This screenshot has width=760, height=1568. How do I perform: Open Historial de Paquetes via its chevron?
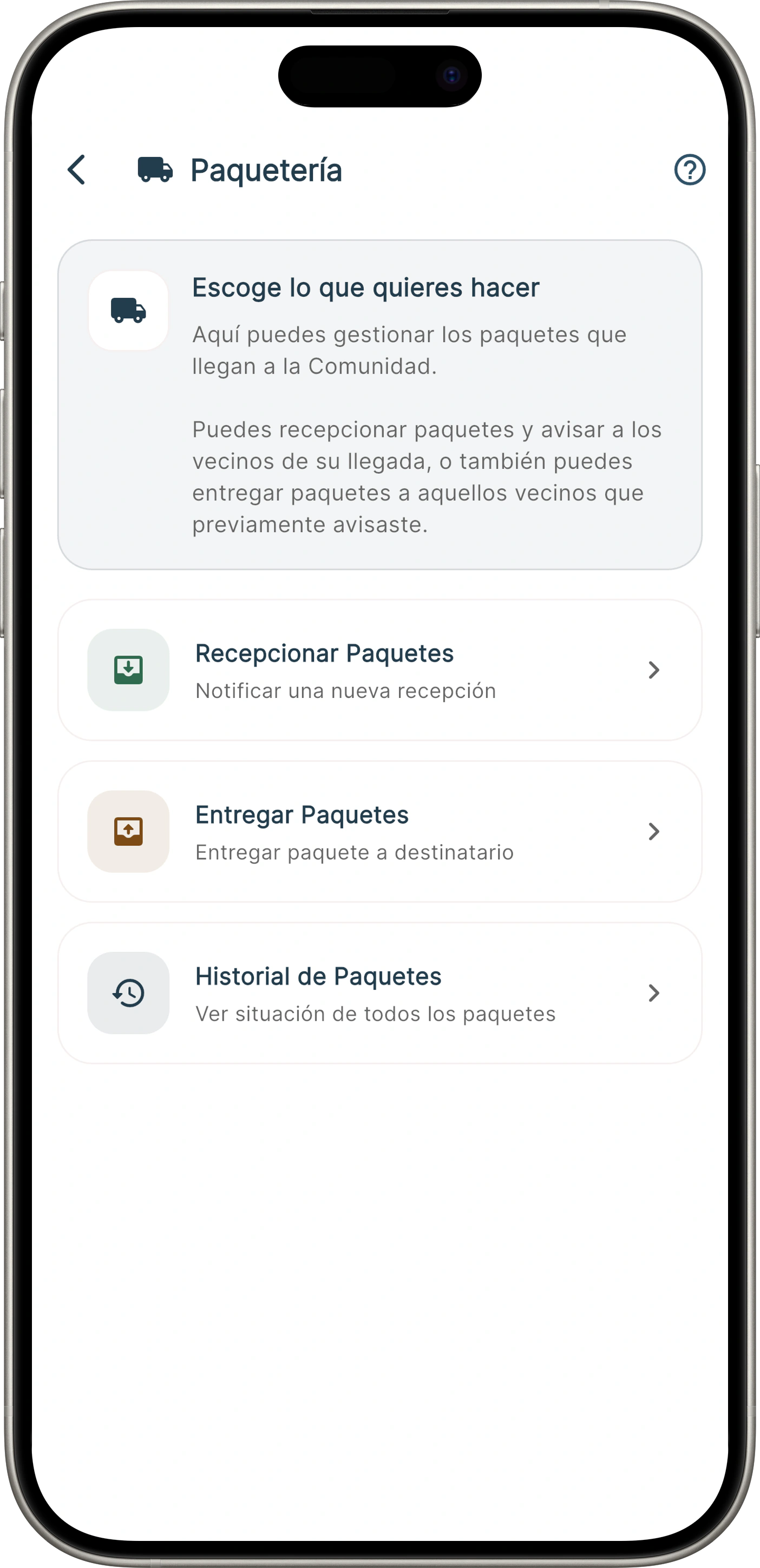tap(654, 994)
